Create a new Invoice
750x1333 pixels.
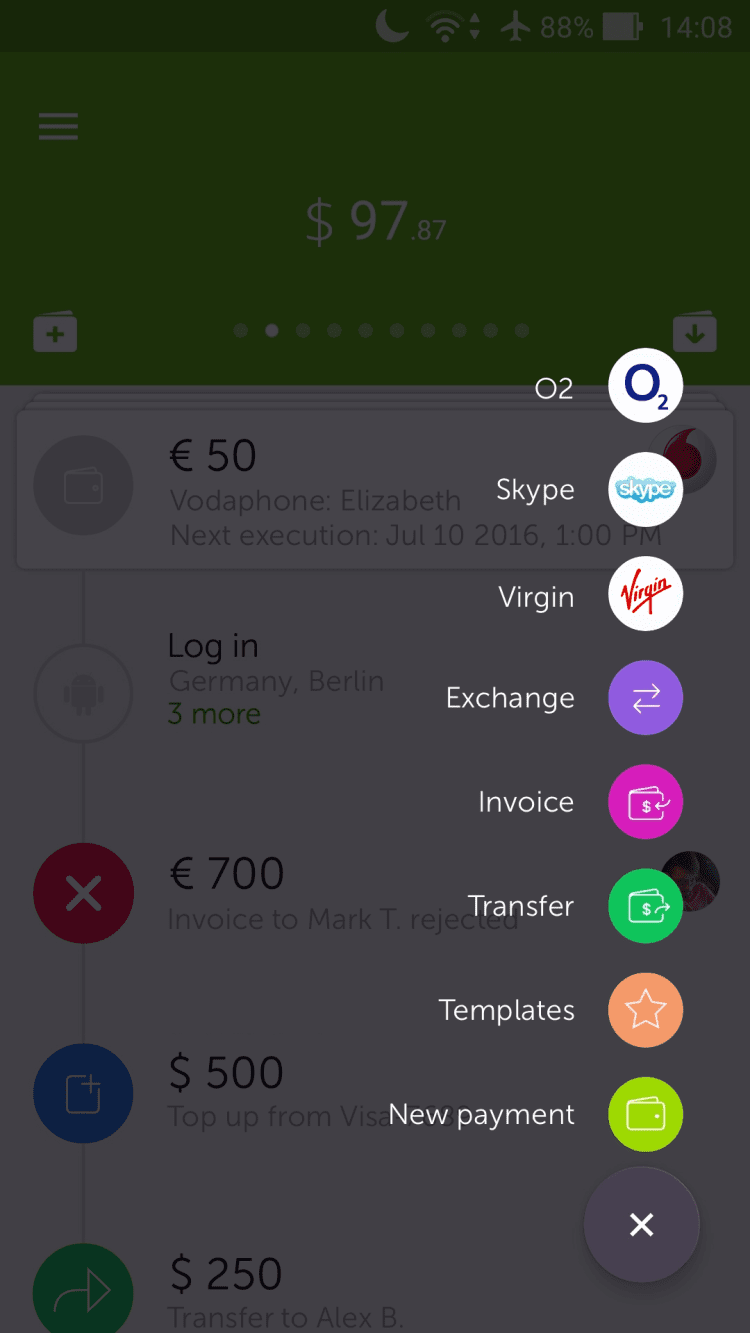[645, 802]
